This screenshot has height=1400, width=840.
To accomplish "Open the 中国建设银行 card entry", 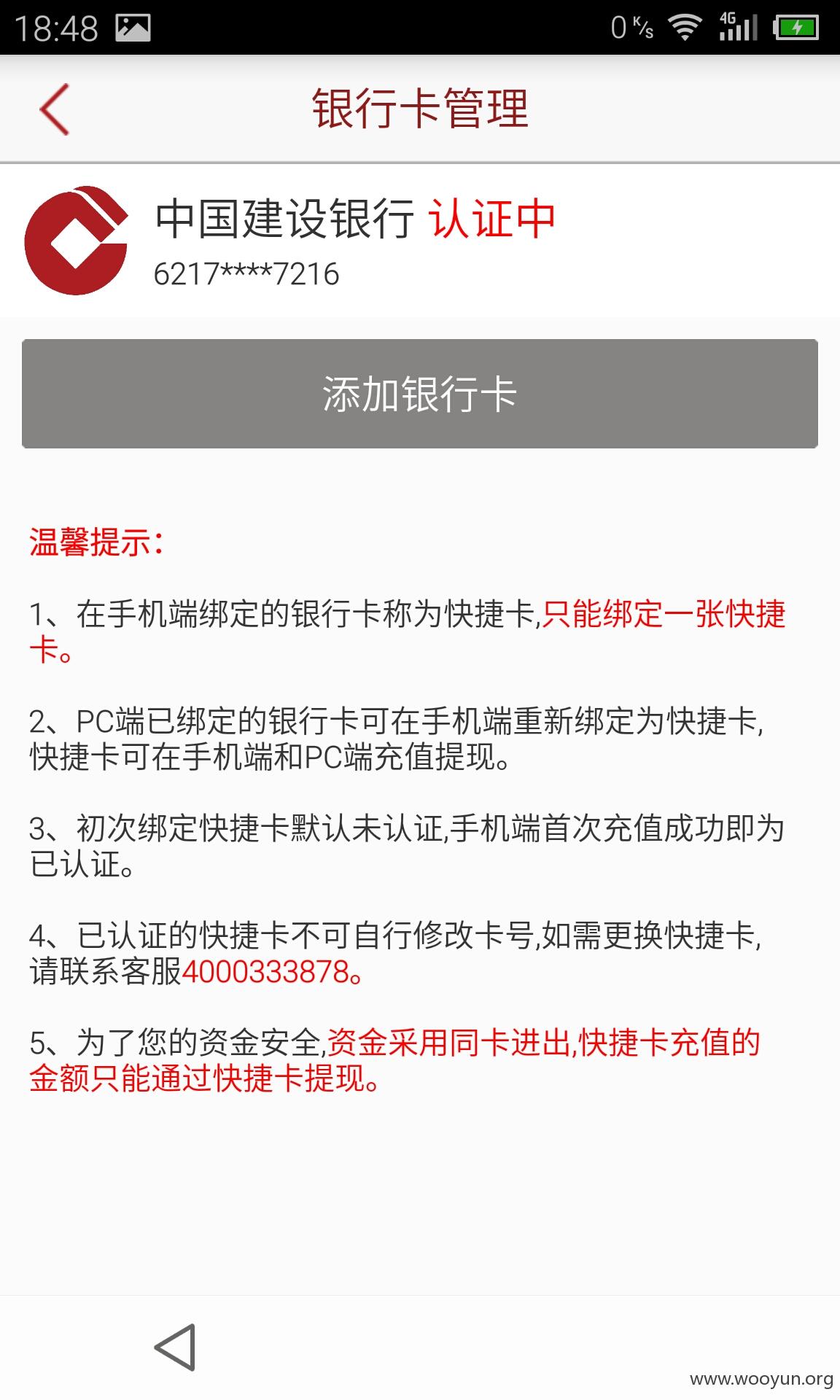I will 420,241.
